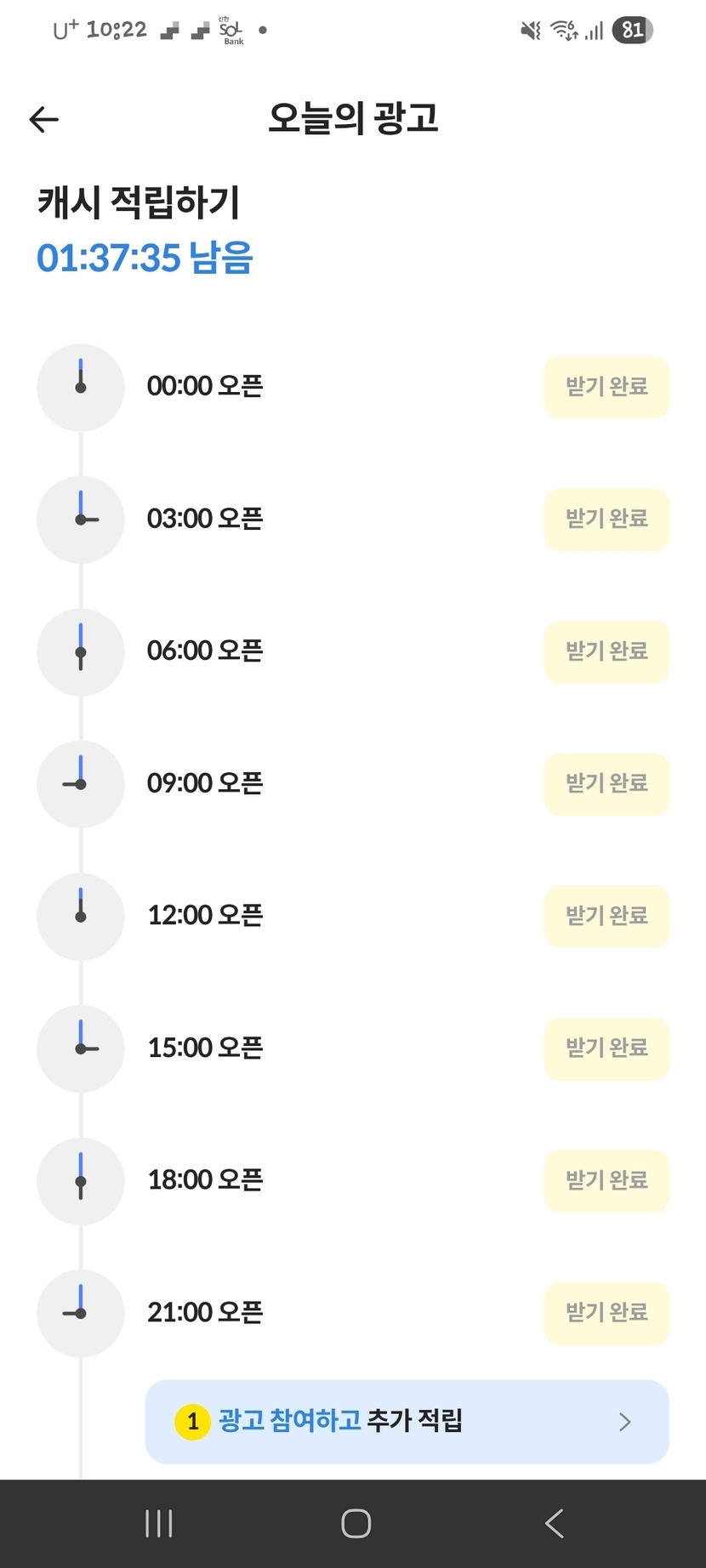Open recent apps from navigation bar
This screenshot has width=706, height=1568.
point(159,1523)
